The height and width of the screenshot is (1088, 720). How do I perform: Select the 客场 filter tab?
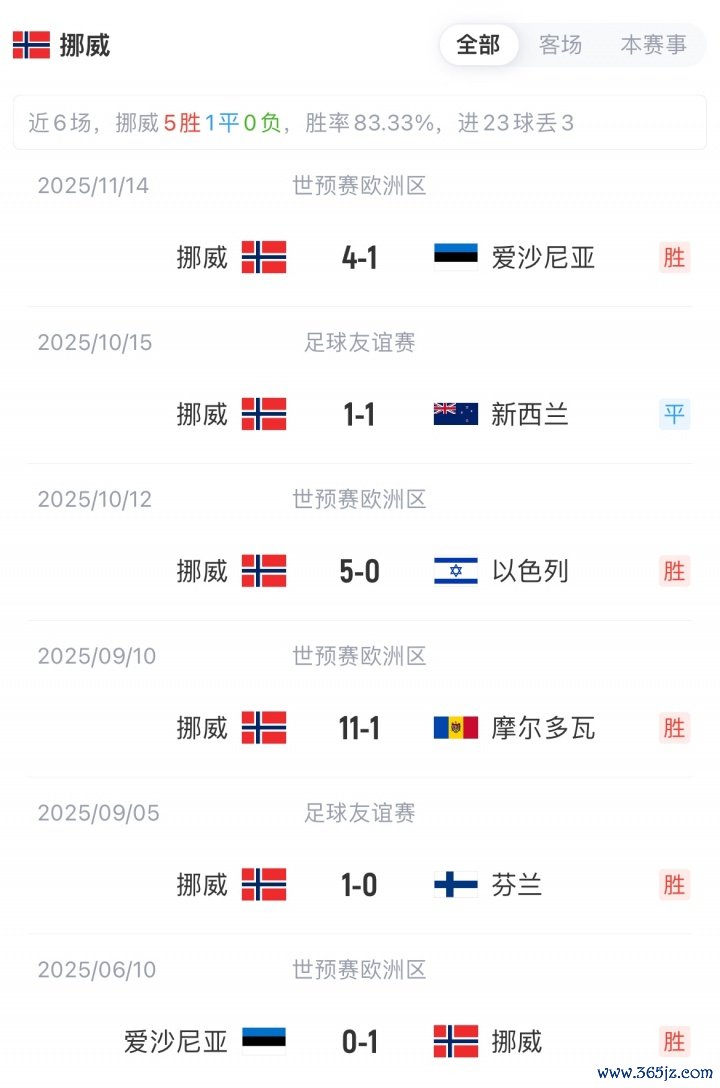tap(560, 45)
